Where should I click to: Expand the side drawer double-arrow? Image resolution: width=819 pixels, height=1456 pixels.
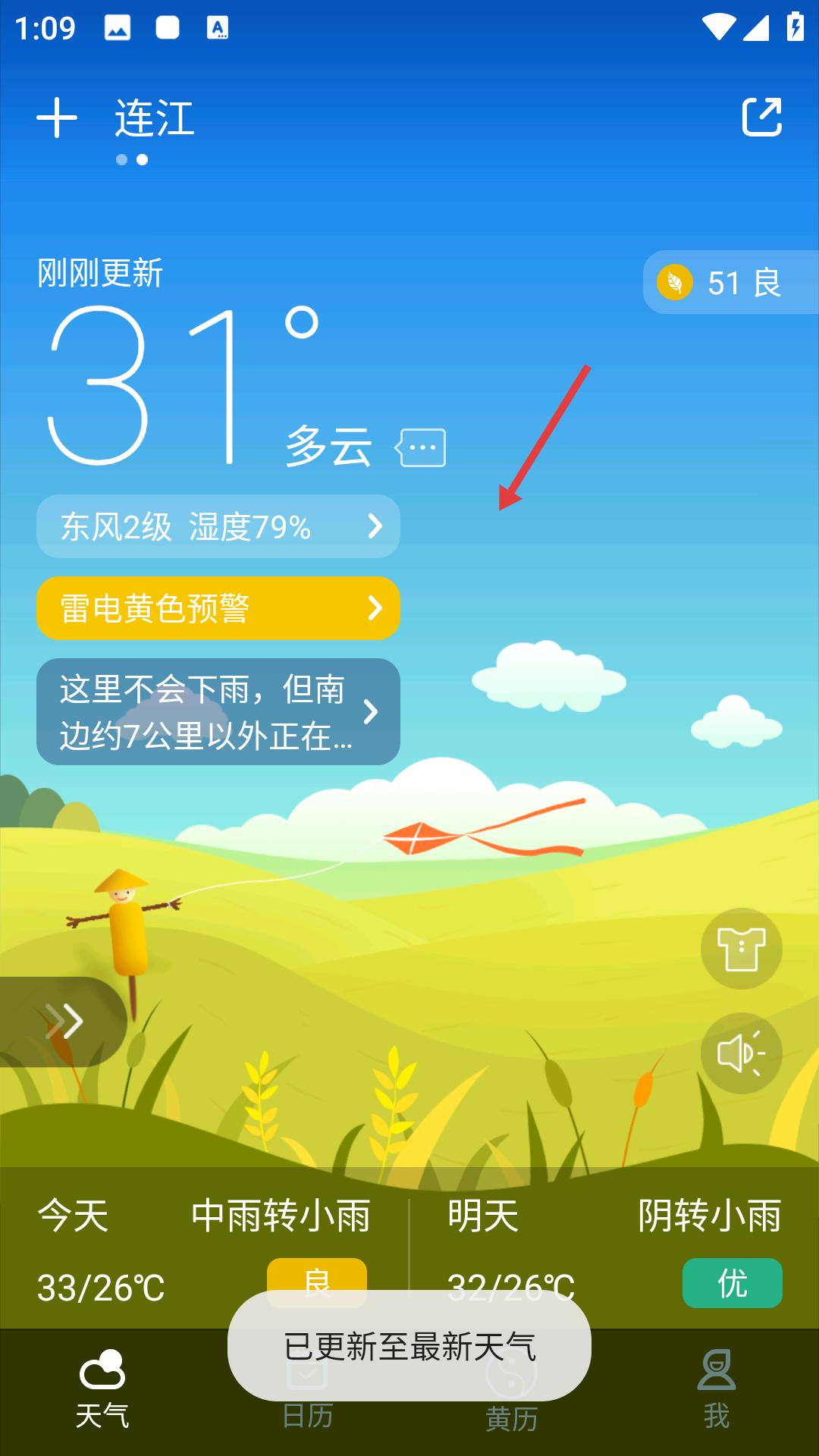[62, 1021]
